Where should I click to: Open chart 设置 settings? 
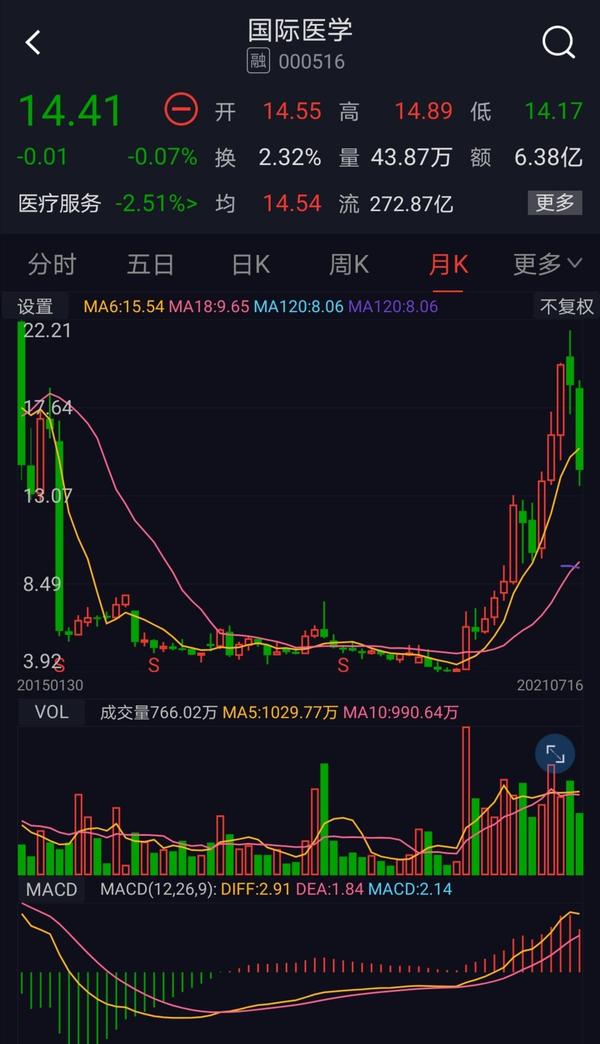[x=36, y=307]
